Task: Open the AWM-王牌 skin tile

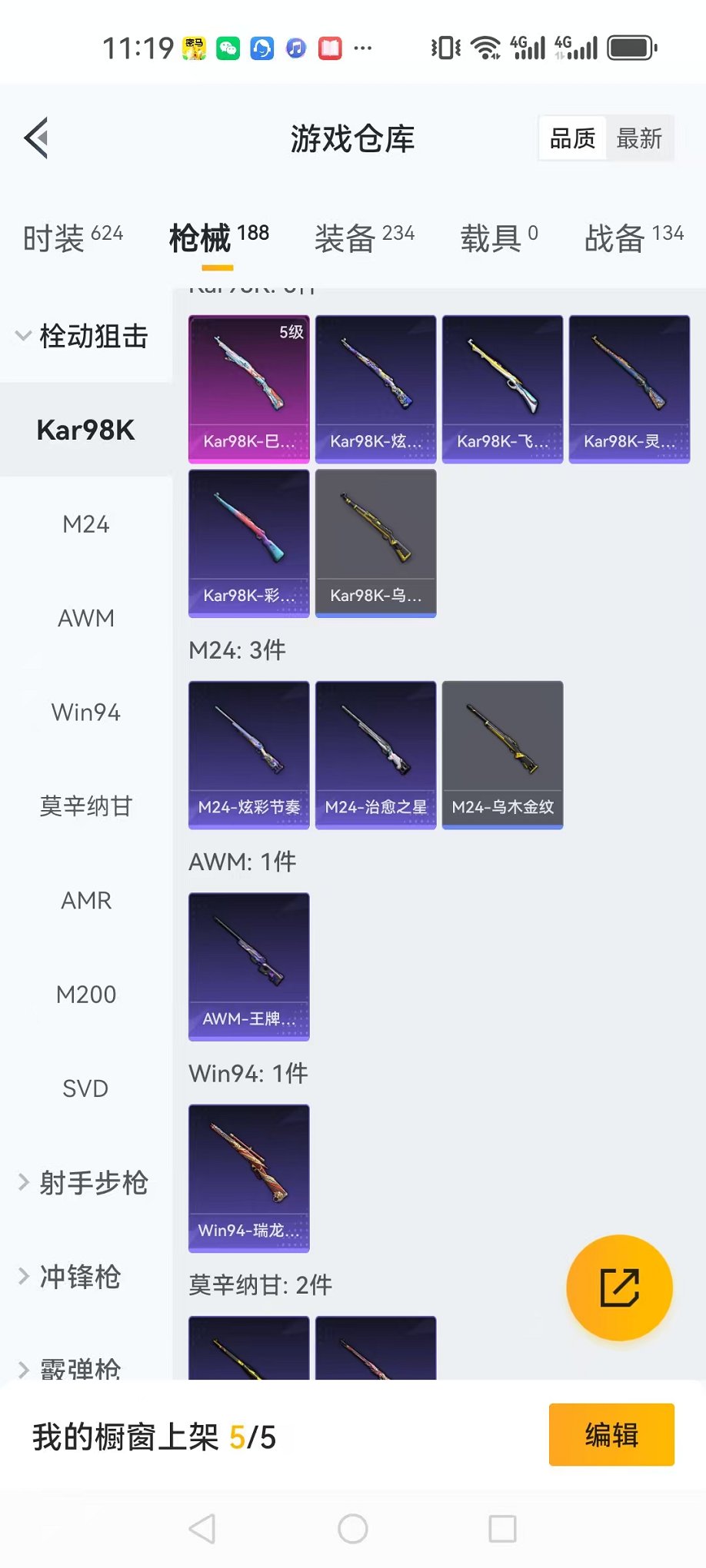Action: 249,966
